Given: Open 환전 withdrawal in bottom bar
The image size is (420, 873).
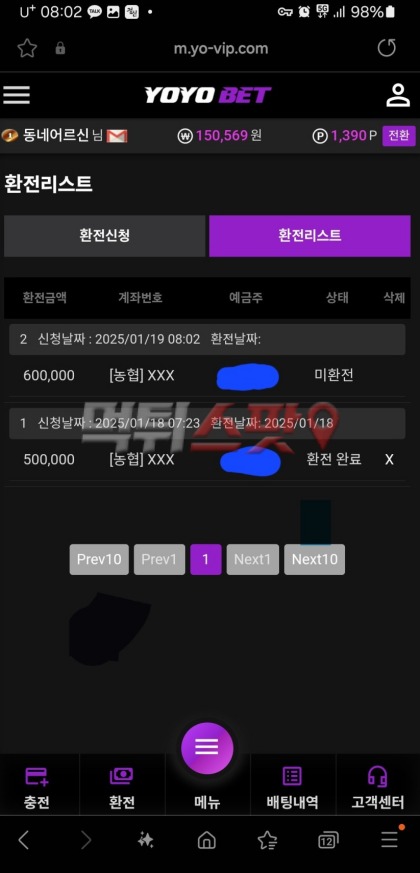Looking at the screenshot, I should click(x=121, y=787).
